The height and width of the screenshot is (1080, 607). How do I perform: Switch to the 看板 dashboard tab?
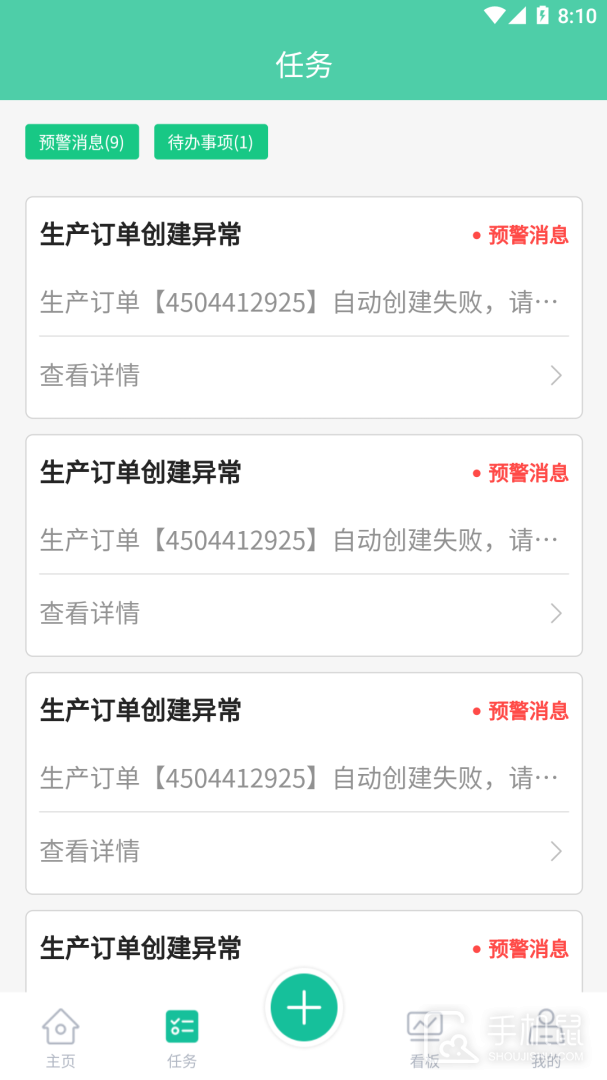tap(425, 1038)
